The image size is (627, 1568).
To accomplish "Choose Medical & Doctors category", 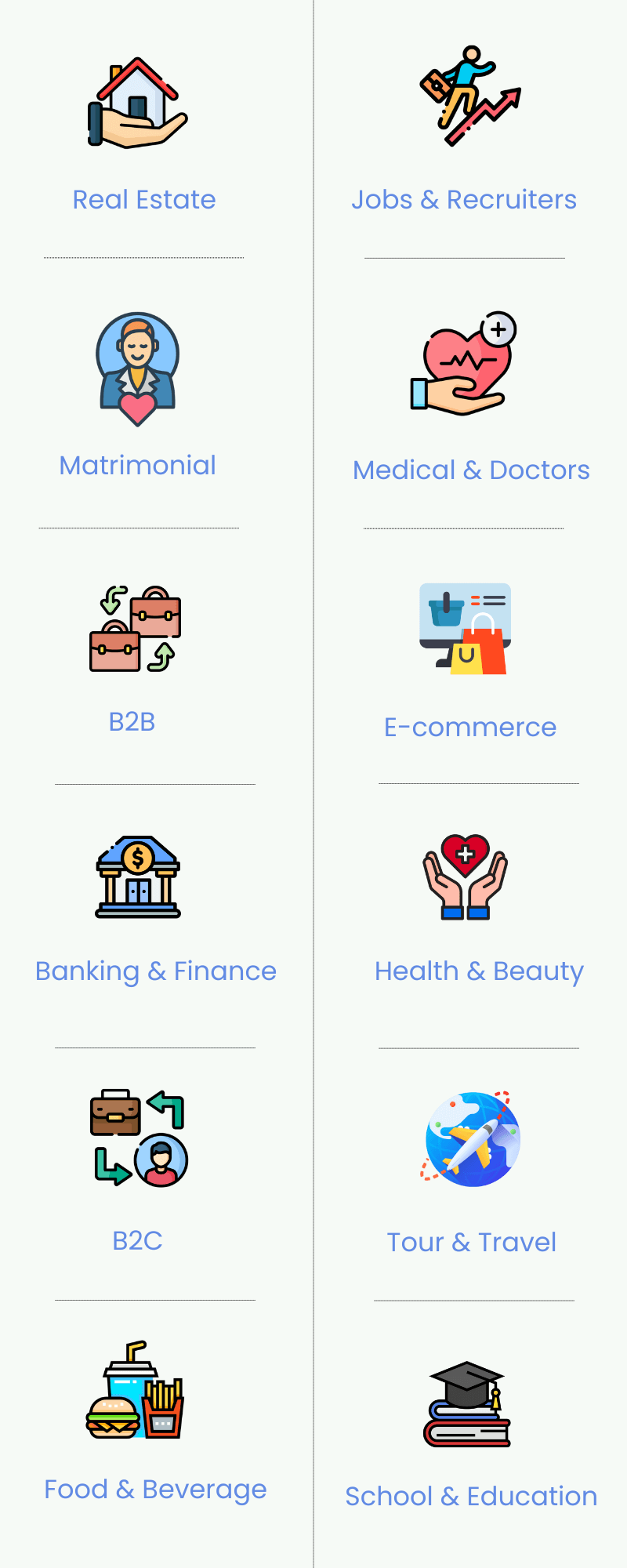I will click(x=471, y=470).
